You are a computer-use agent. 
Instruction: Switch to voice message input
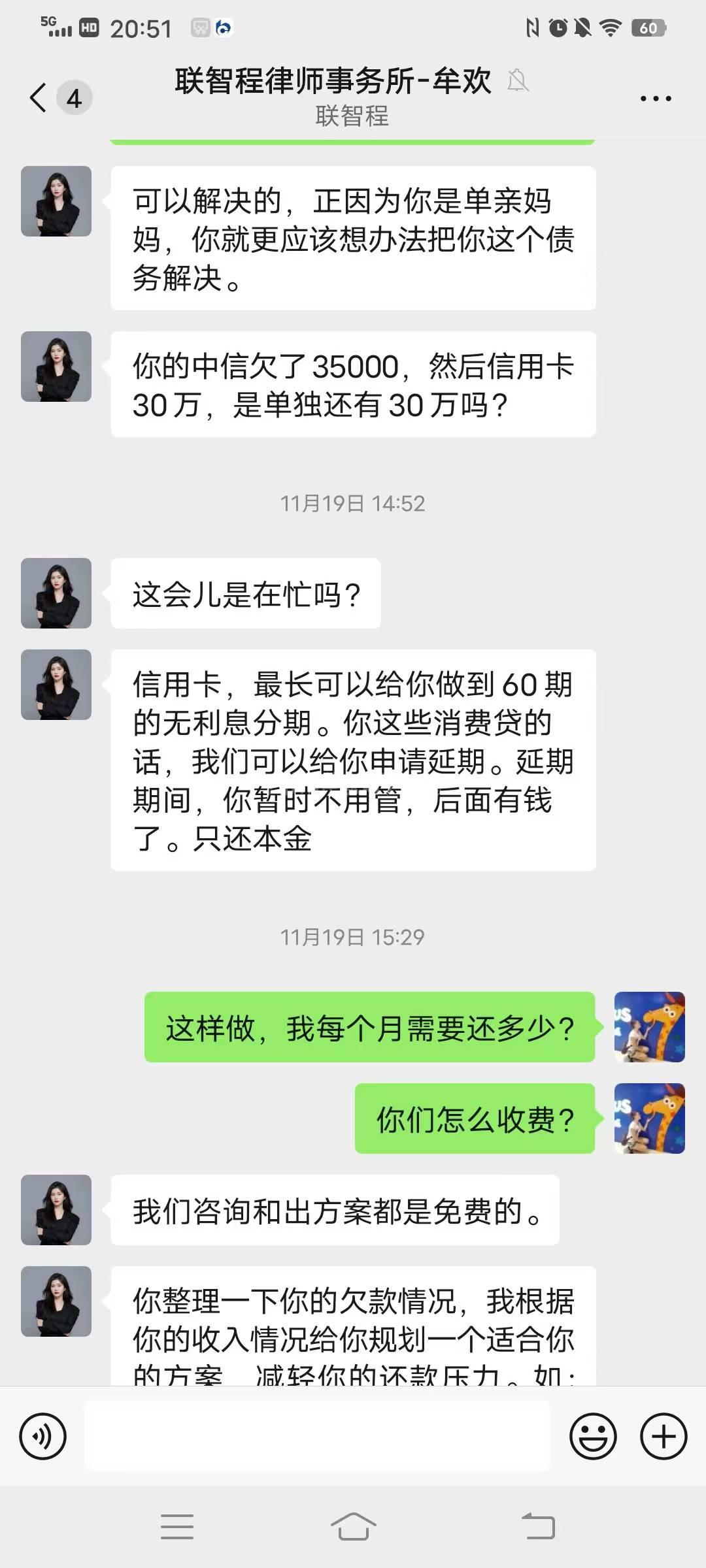(43, 1436)
